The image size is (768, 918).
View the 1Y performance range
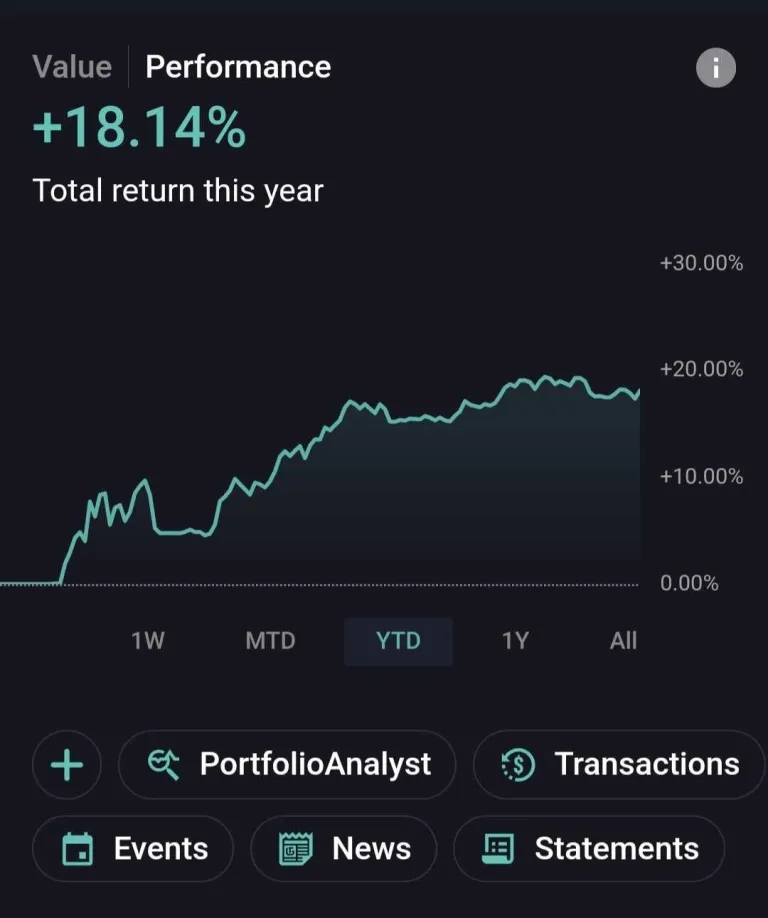click(x=514, y=641)
